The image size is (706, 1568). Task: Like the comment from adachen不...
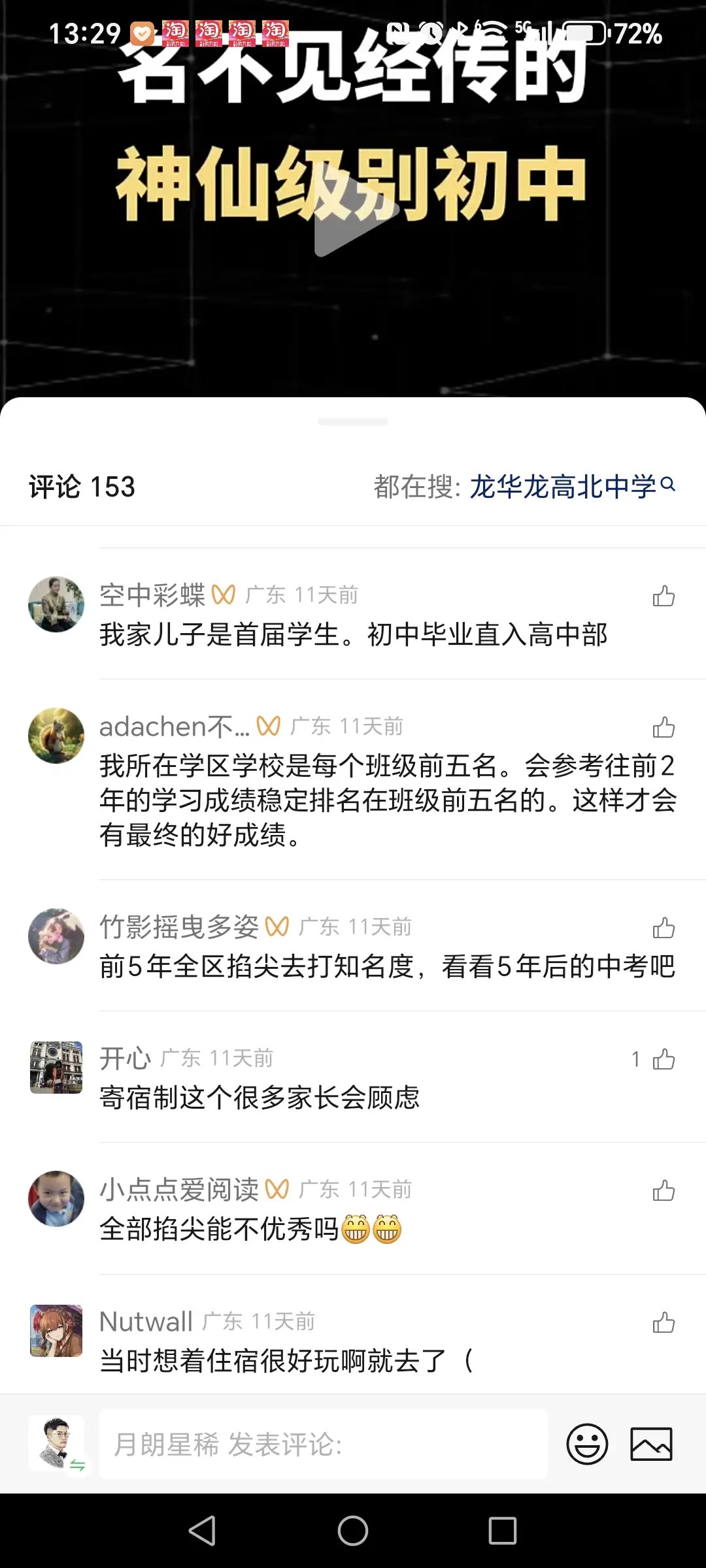pyautogui.click(x=664, y=727)
